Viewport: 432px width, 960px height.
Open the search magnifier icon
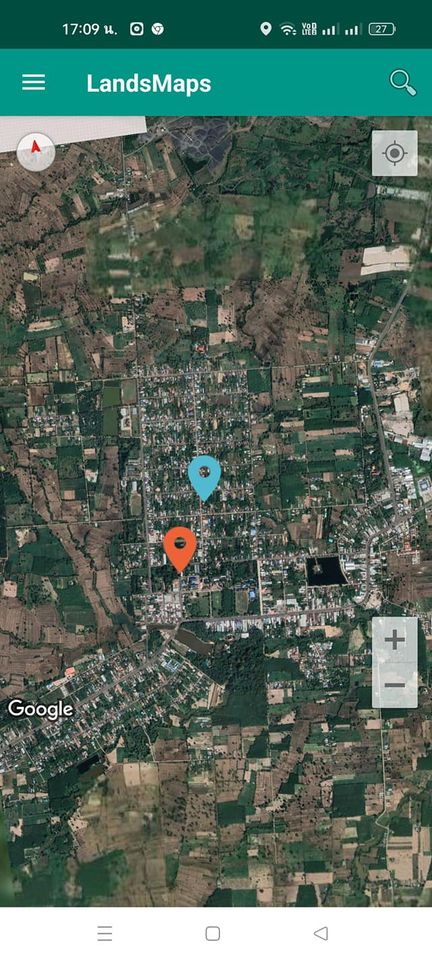403,83
